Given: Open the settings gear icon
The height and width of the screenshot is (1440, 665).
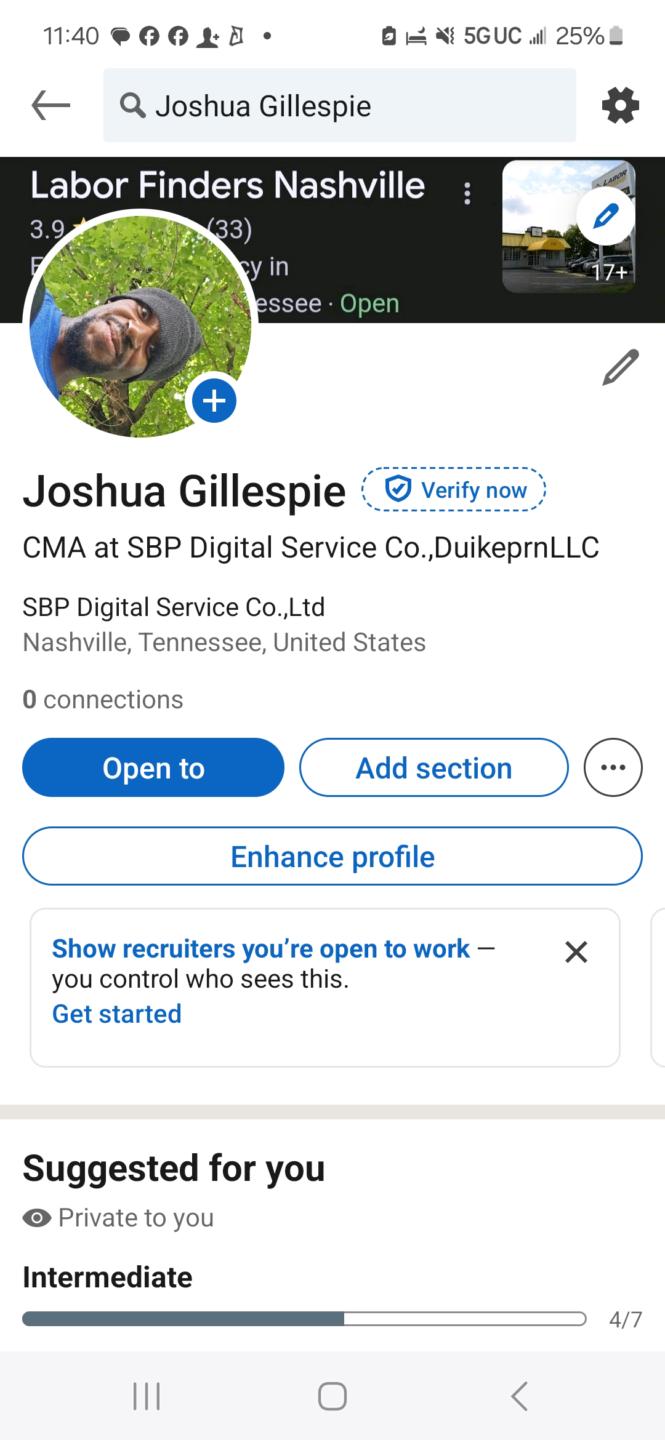Looking at the screenshot, I should click(x=620, y=105).
